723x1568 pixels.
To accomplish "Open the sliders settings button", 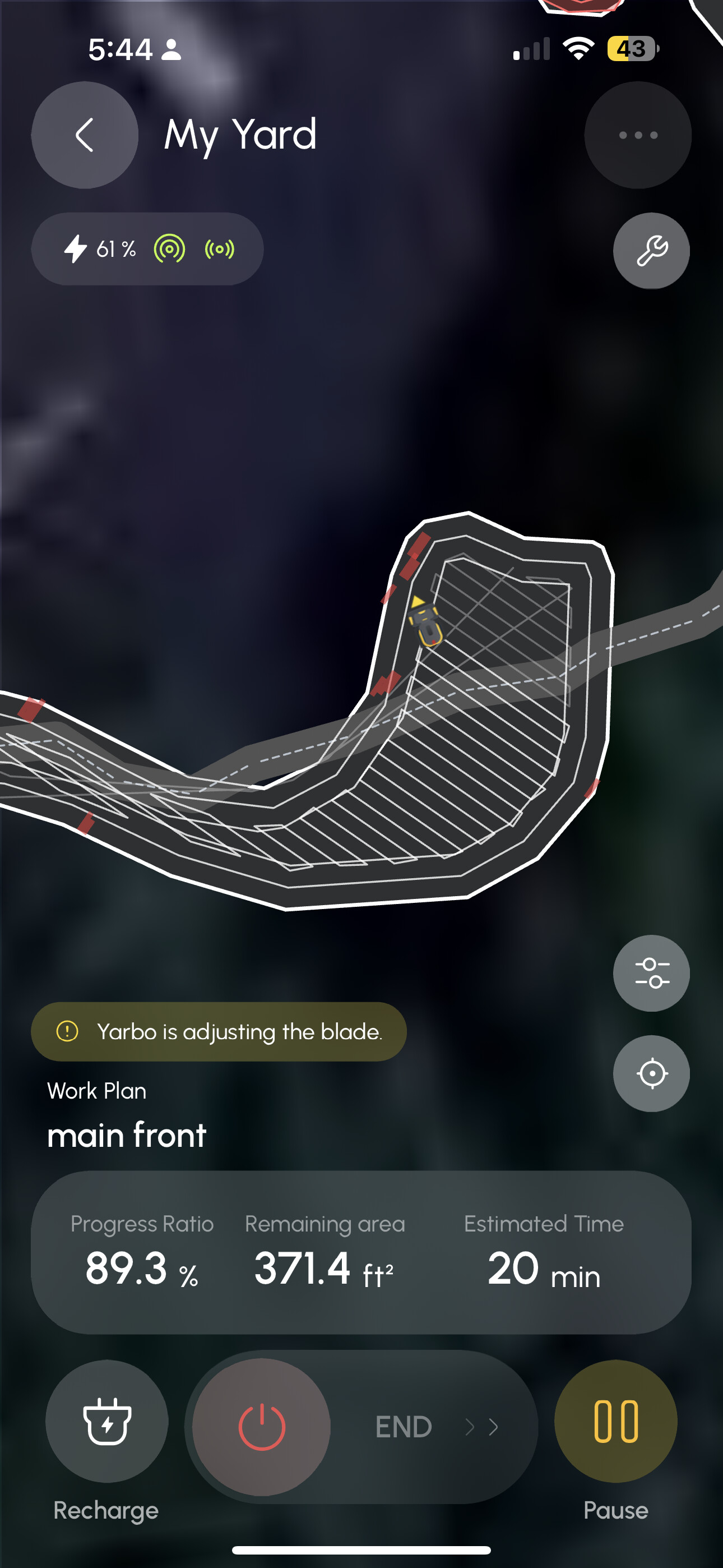I will tap(651, 974).
